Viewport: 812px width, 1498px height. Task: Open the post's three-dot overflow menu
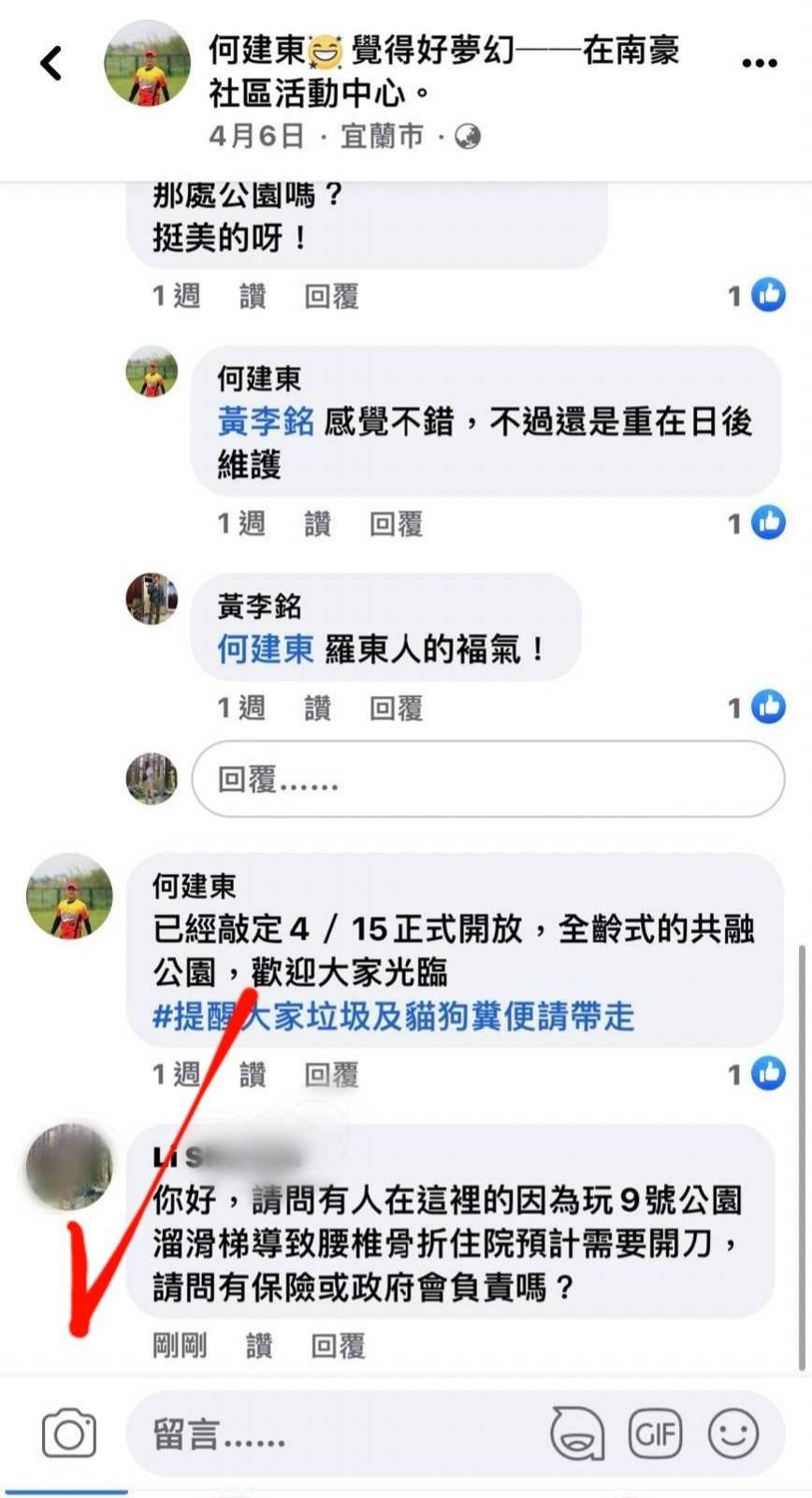(x=759, y=64)
